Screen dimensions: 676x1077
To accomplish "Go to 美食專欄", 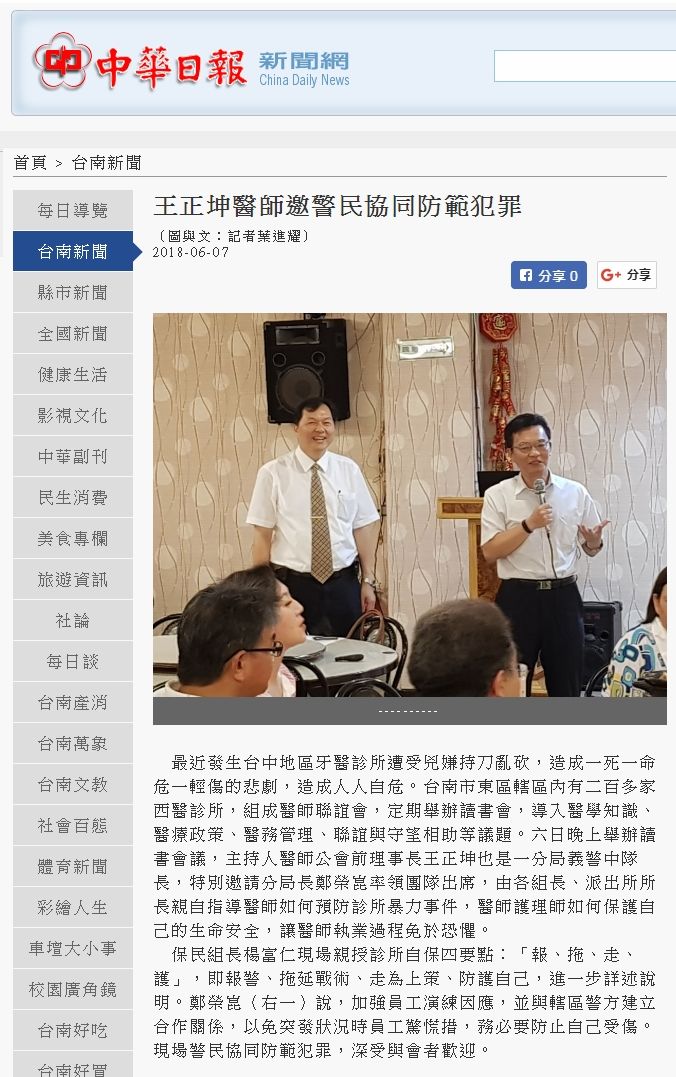I will (x=72, y=538).
